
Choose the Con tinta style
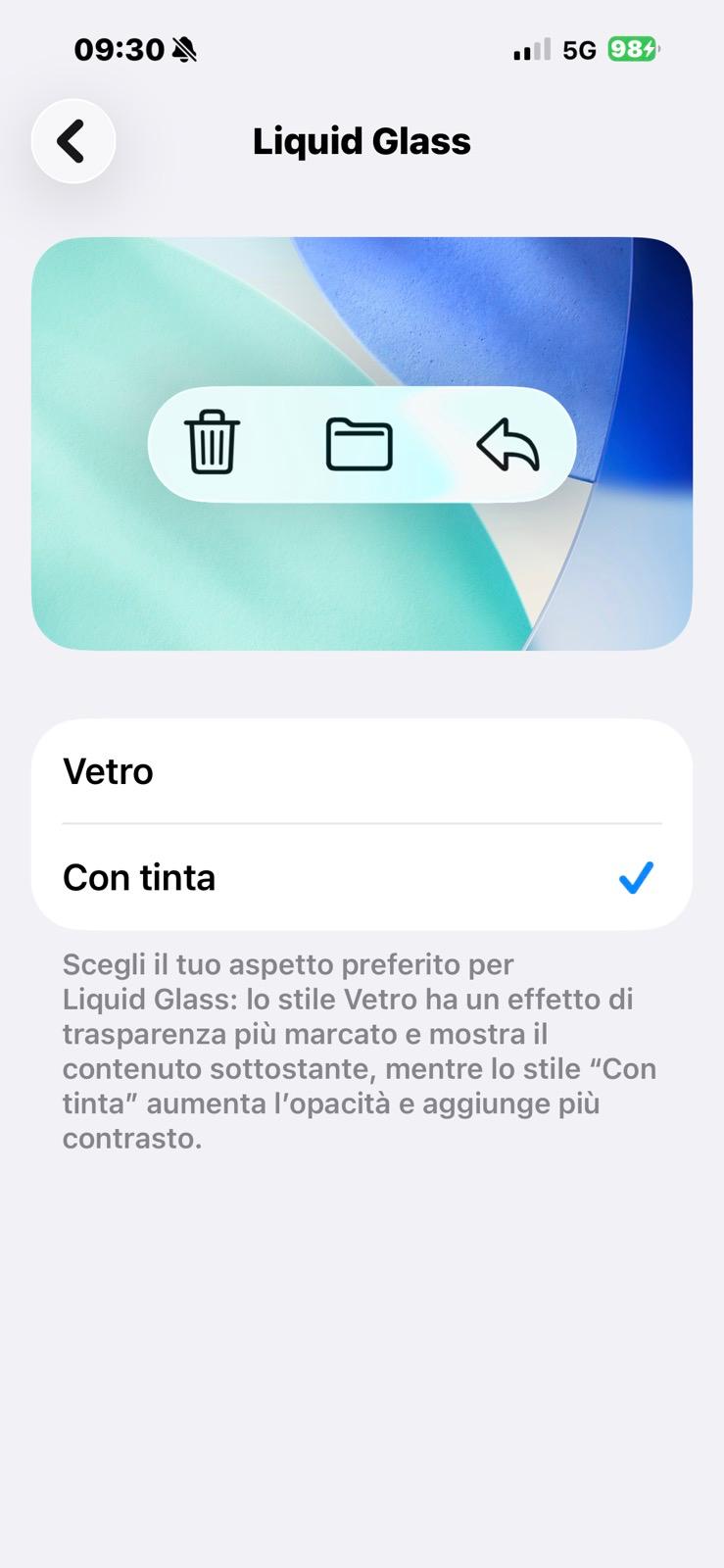point(361,877)
